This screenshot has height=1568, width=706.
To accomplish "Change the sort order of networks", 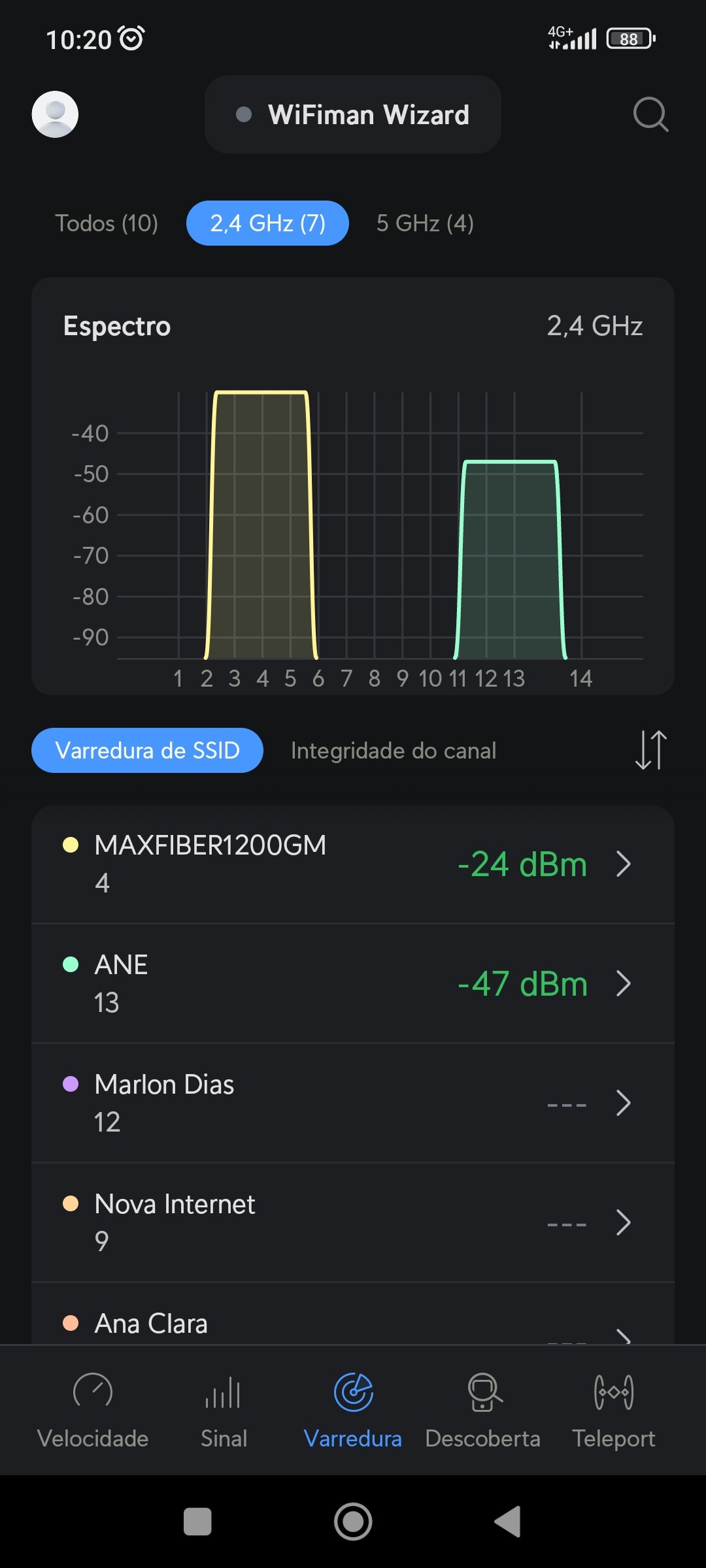I will [x=650, y=750].
